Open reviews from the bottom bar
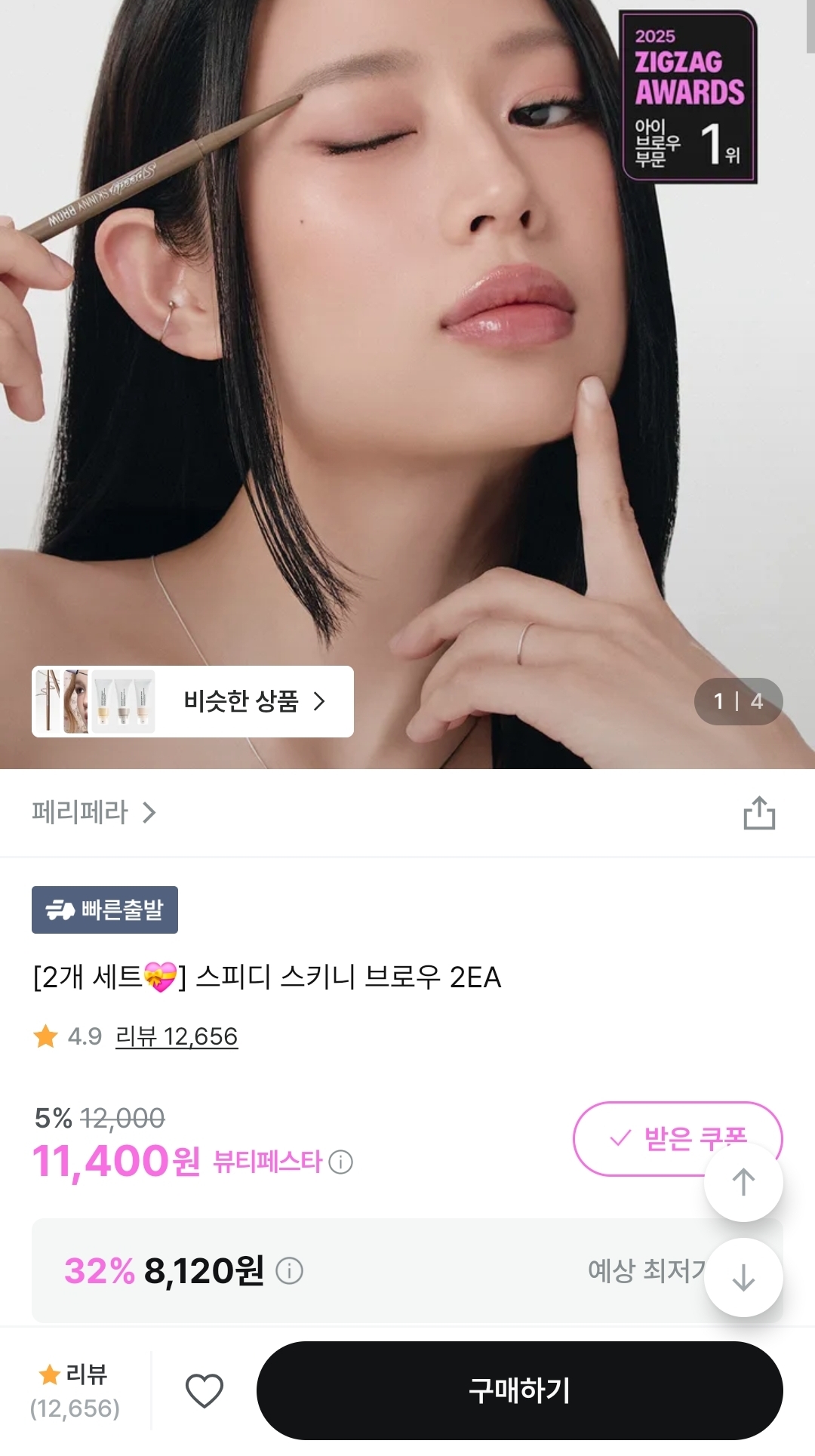815x1456 pixels. [75, 1390]
